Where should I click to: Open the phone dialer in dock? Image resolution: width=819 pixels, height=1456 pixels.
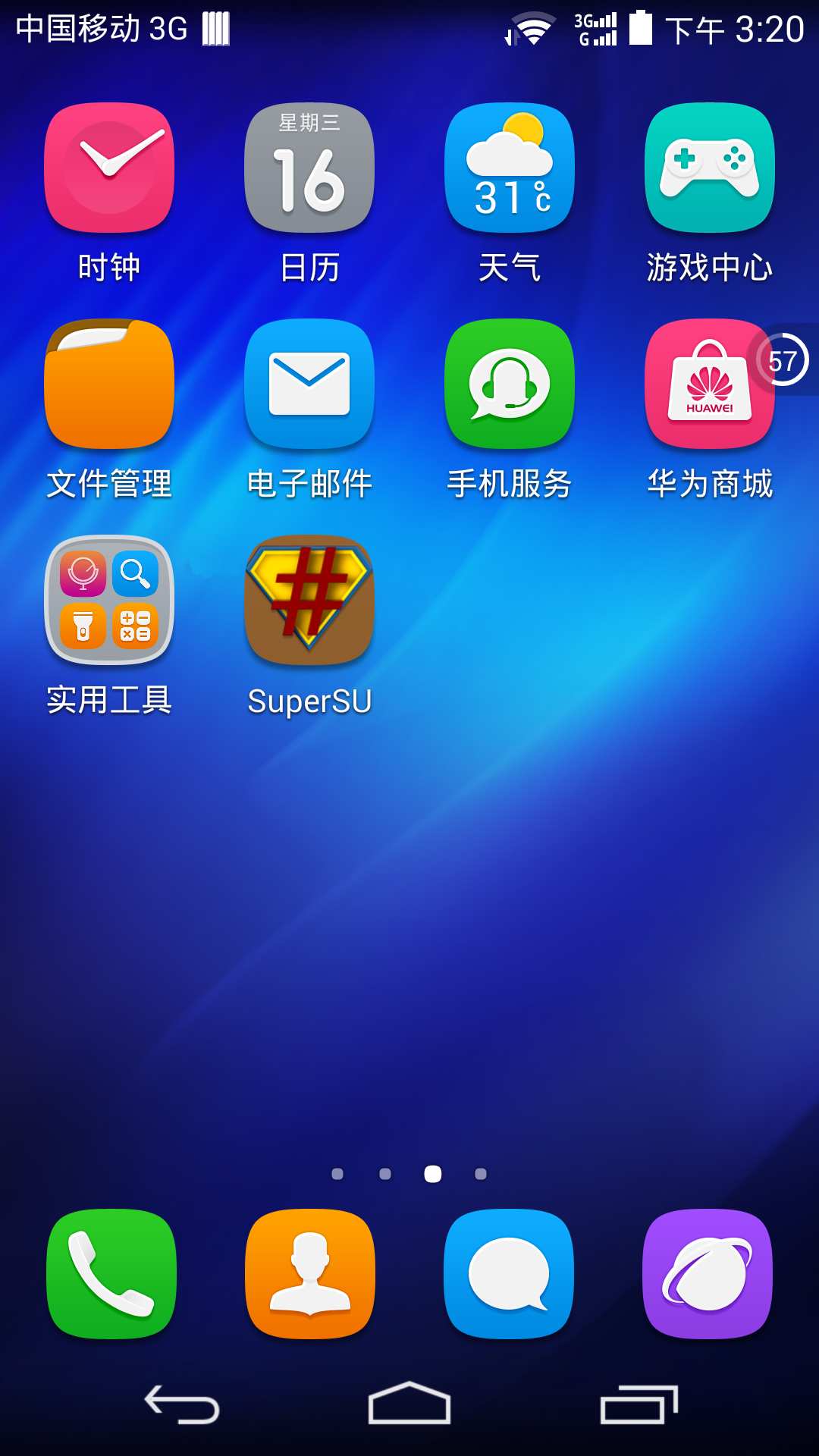pyautogui.click(x=111, y=1274)
